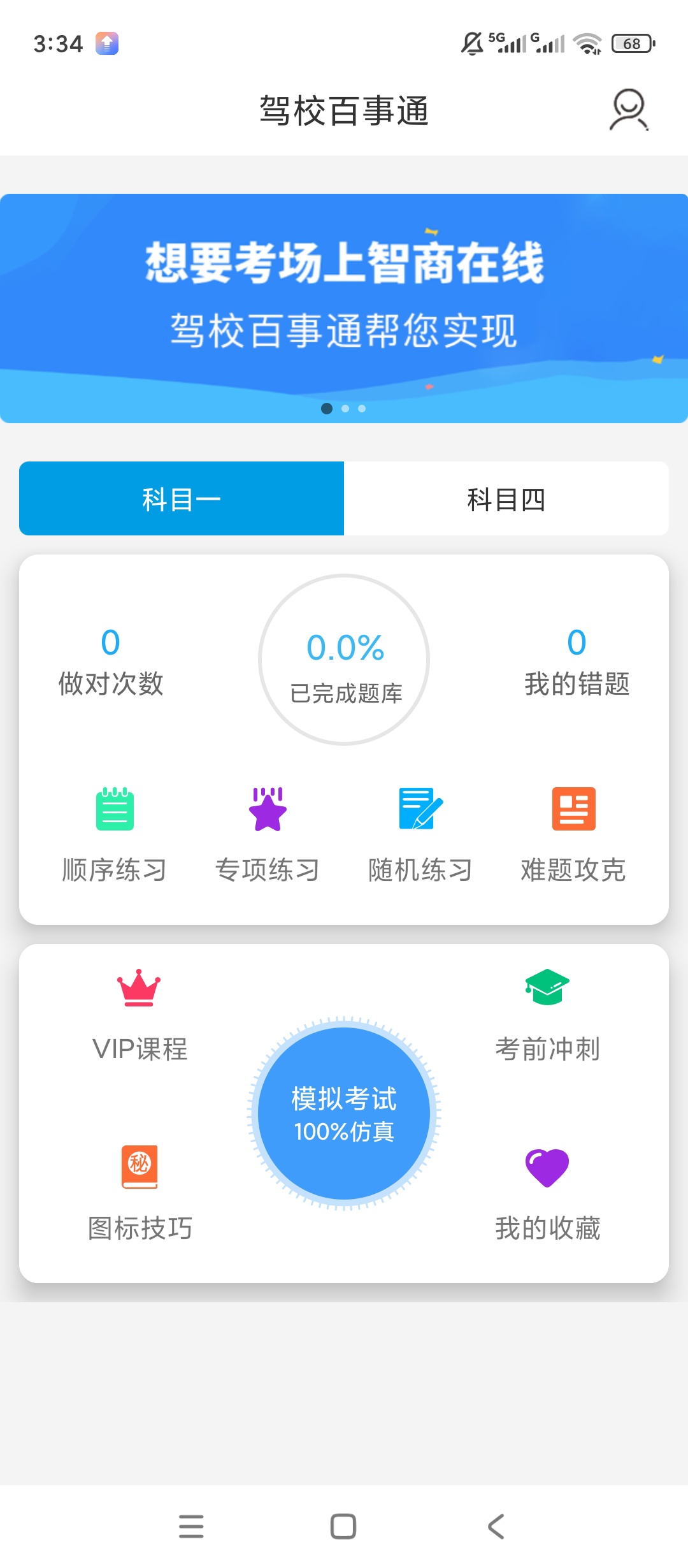This screenshot has width=688, height=1568.
Task: Open the user profile icon
Action: pyautogui.click(x=629, y=110)
